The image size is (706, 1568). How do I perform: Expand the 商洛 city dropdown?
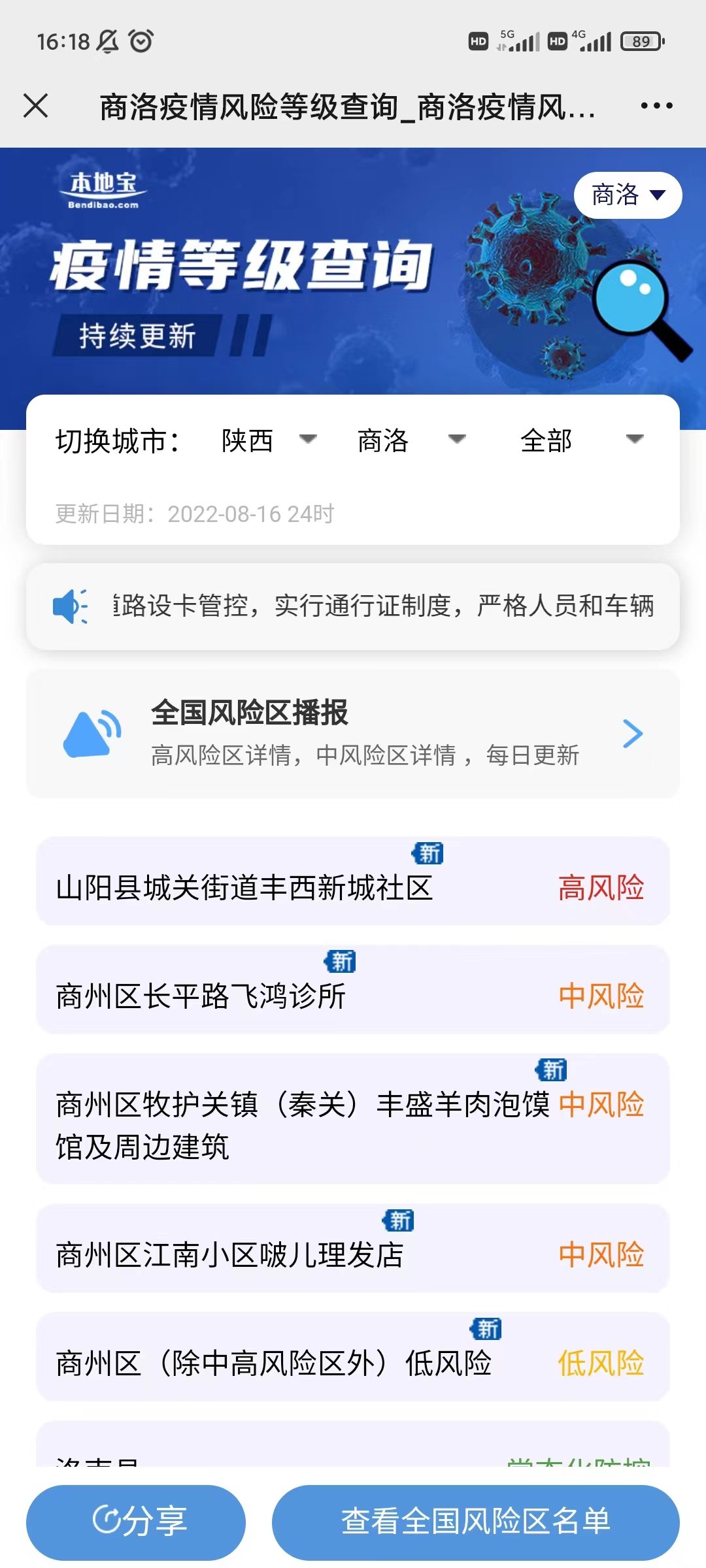pos(411,440)
